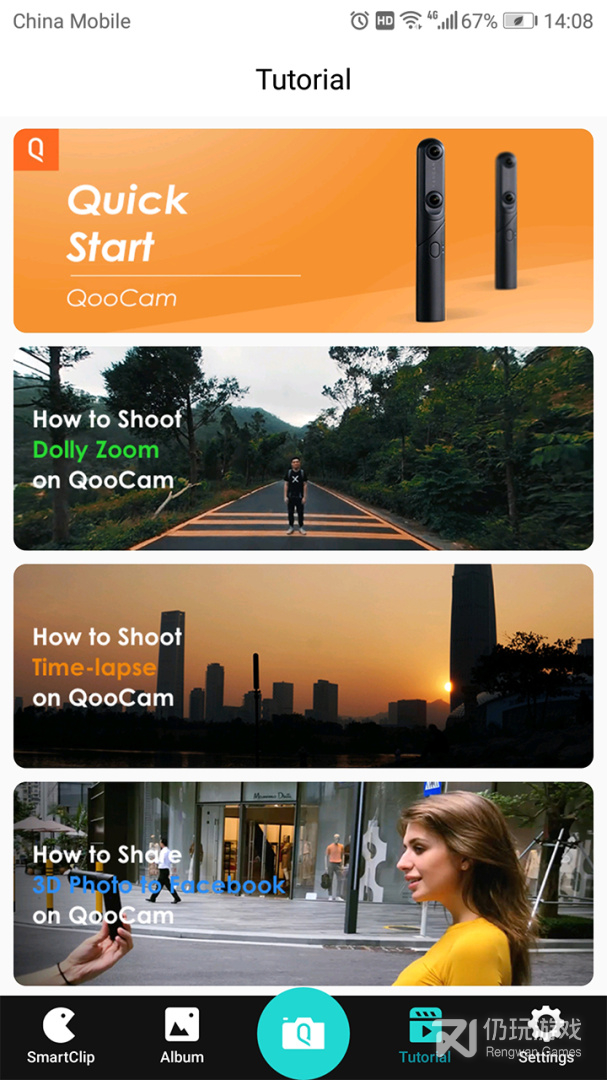Screen dimensions: 607x1080
Task: Switch to the SmartClip tab
Action: pos(61,1037)
